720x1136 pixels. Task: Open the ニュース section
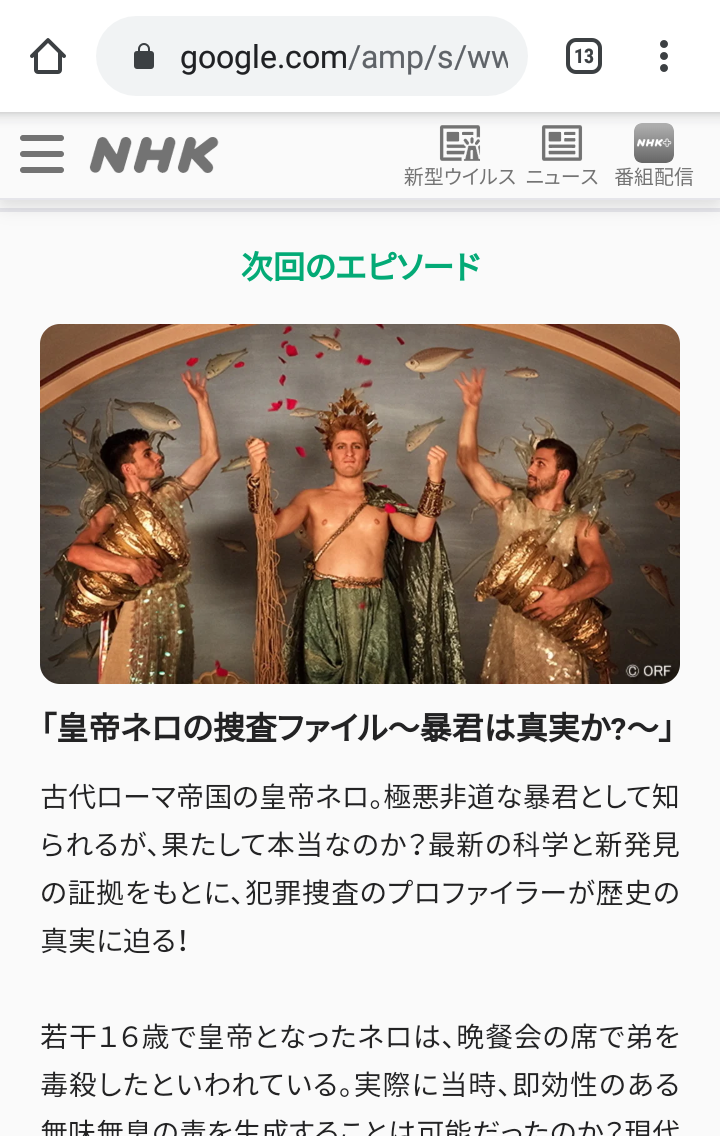(562, 156)
